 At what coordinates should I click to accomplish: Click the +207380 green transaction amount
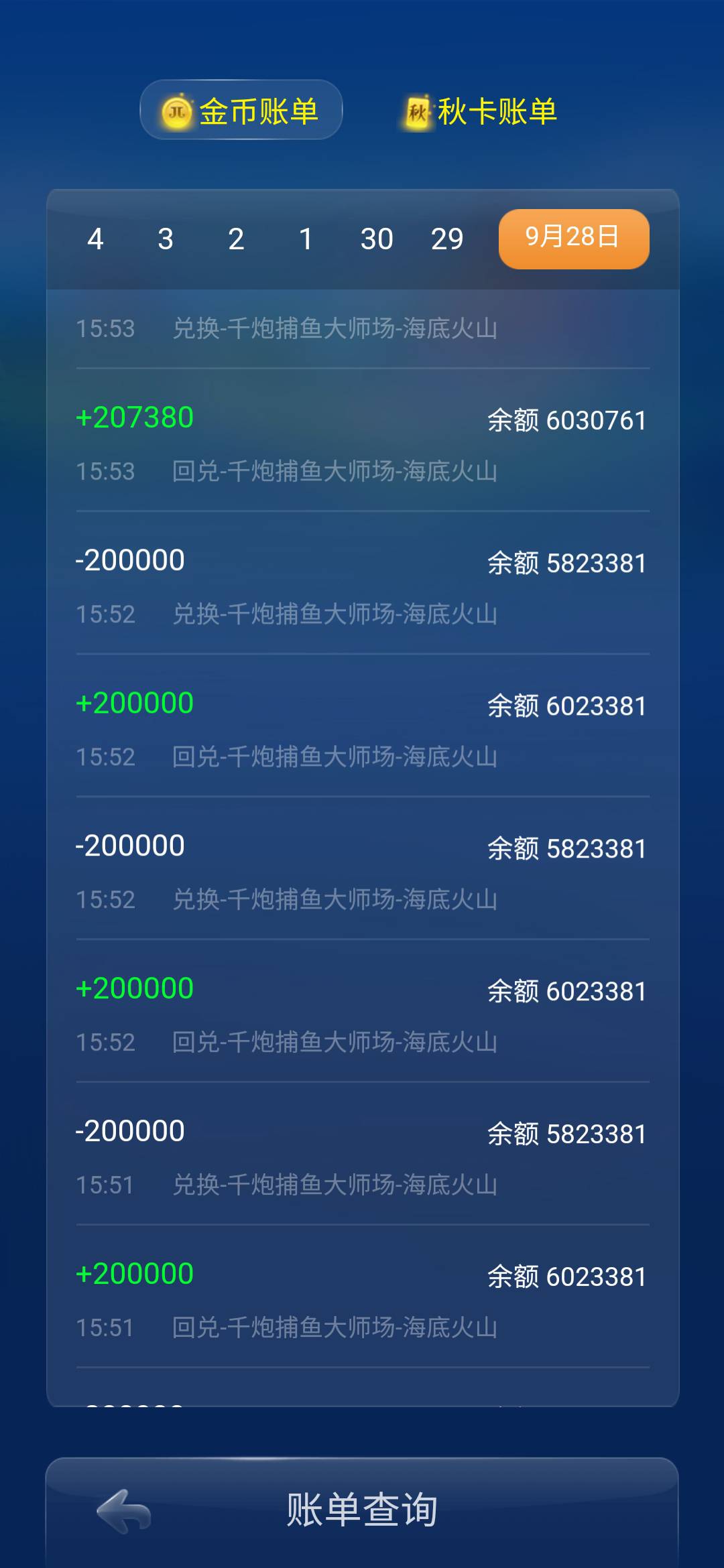[133, 417]
